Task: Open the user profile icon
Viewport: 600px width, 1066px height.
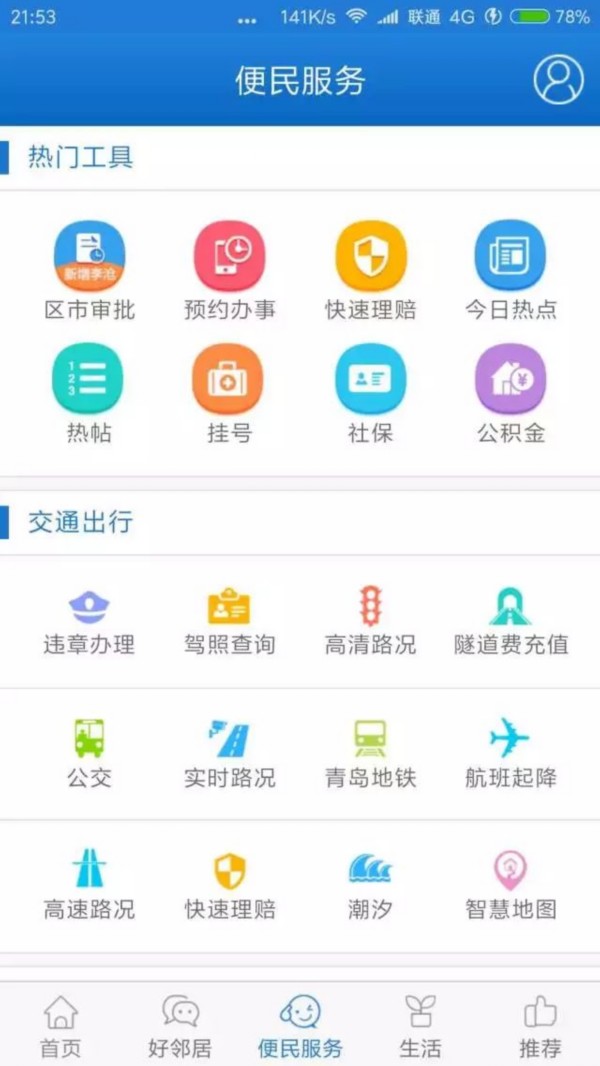Action: click(x=557, y=80)
